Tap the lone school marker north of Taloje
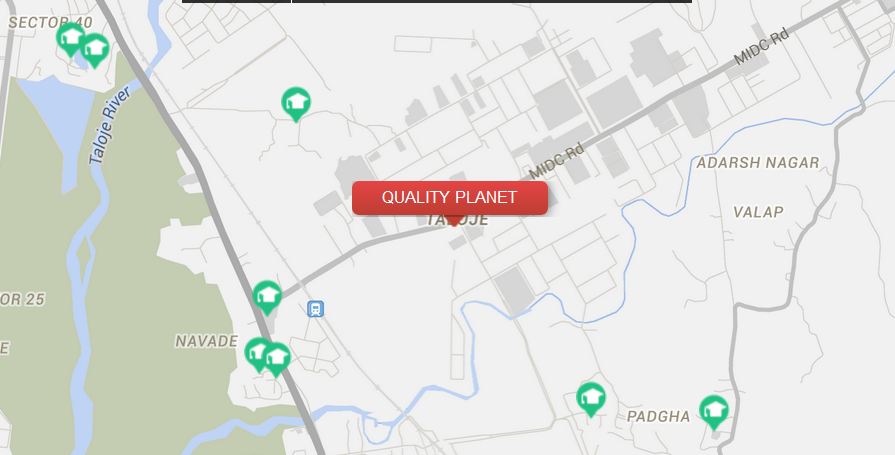 295,102
